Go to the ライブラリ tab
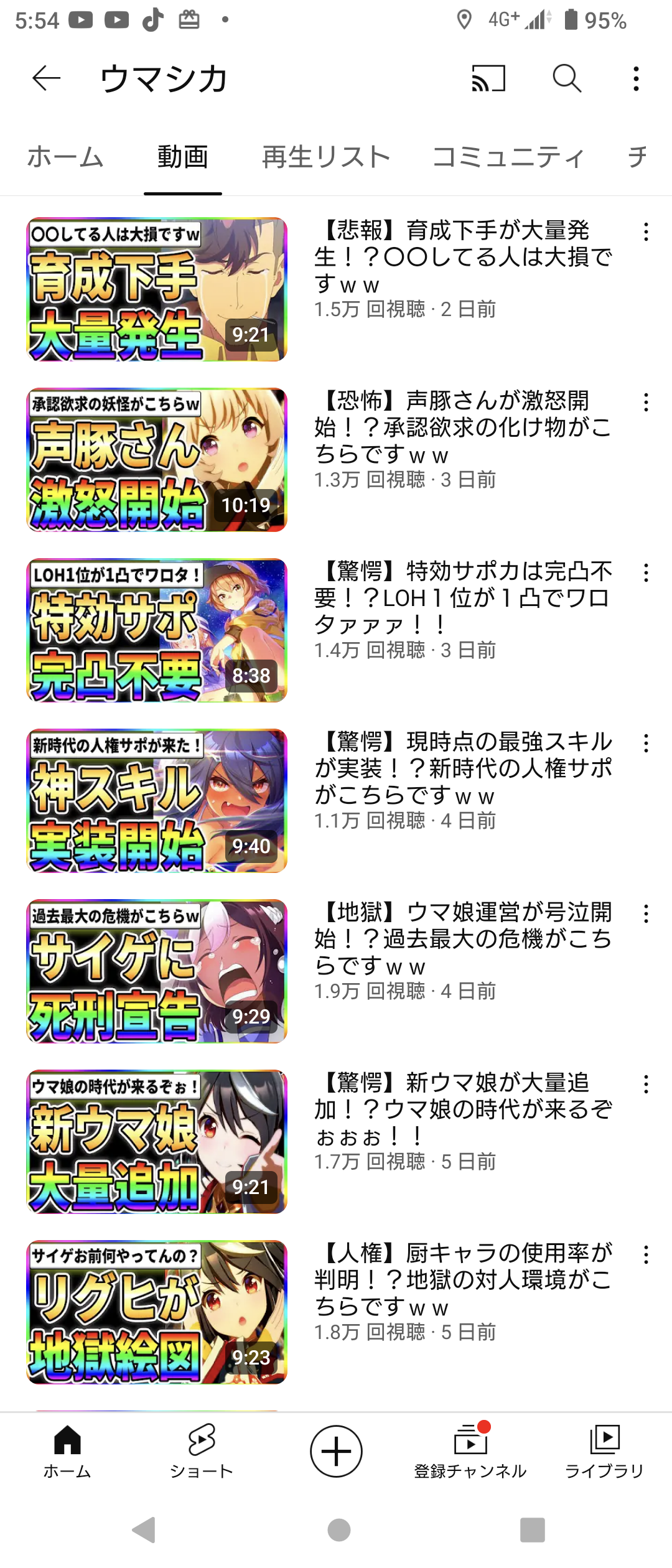Viewport: 672px width, 1568px height. click(x=604, y=1451)
